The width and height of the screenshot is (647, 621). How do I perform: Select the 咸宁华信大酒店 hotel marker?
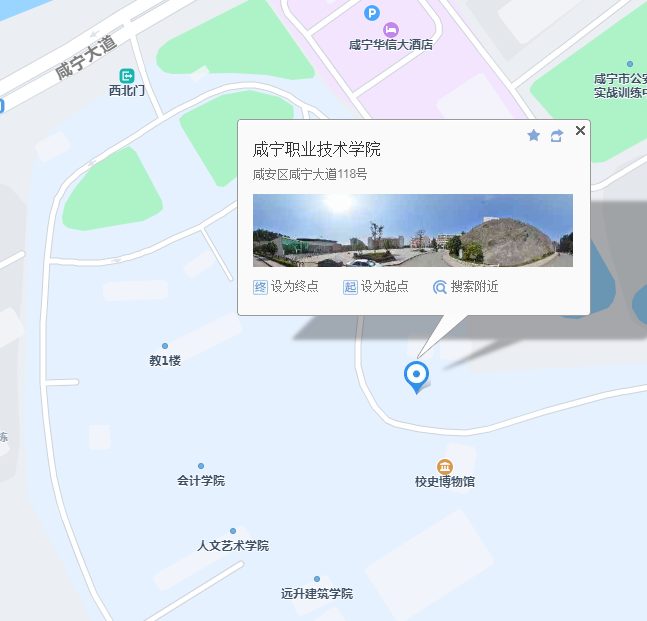[390, 29]
